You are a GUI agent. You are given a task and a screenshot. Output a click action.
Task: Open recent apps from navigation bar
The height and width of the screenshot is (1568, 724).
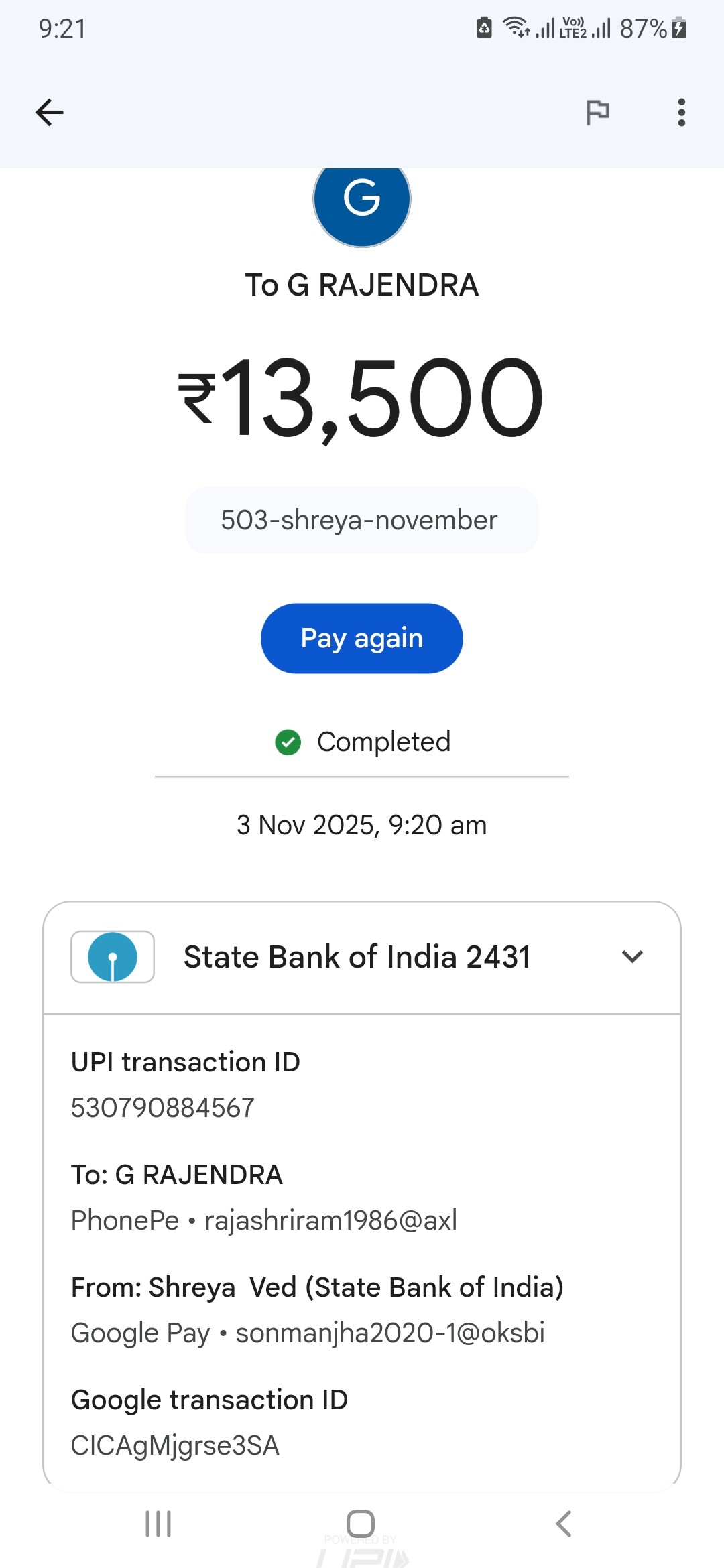158,1523
